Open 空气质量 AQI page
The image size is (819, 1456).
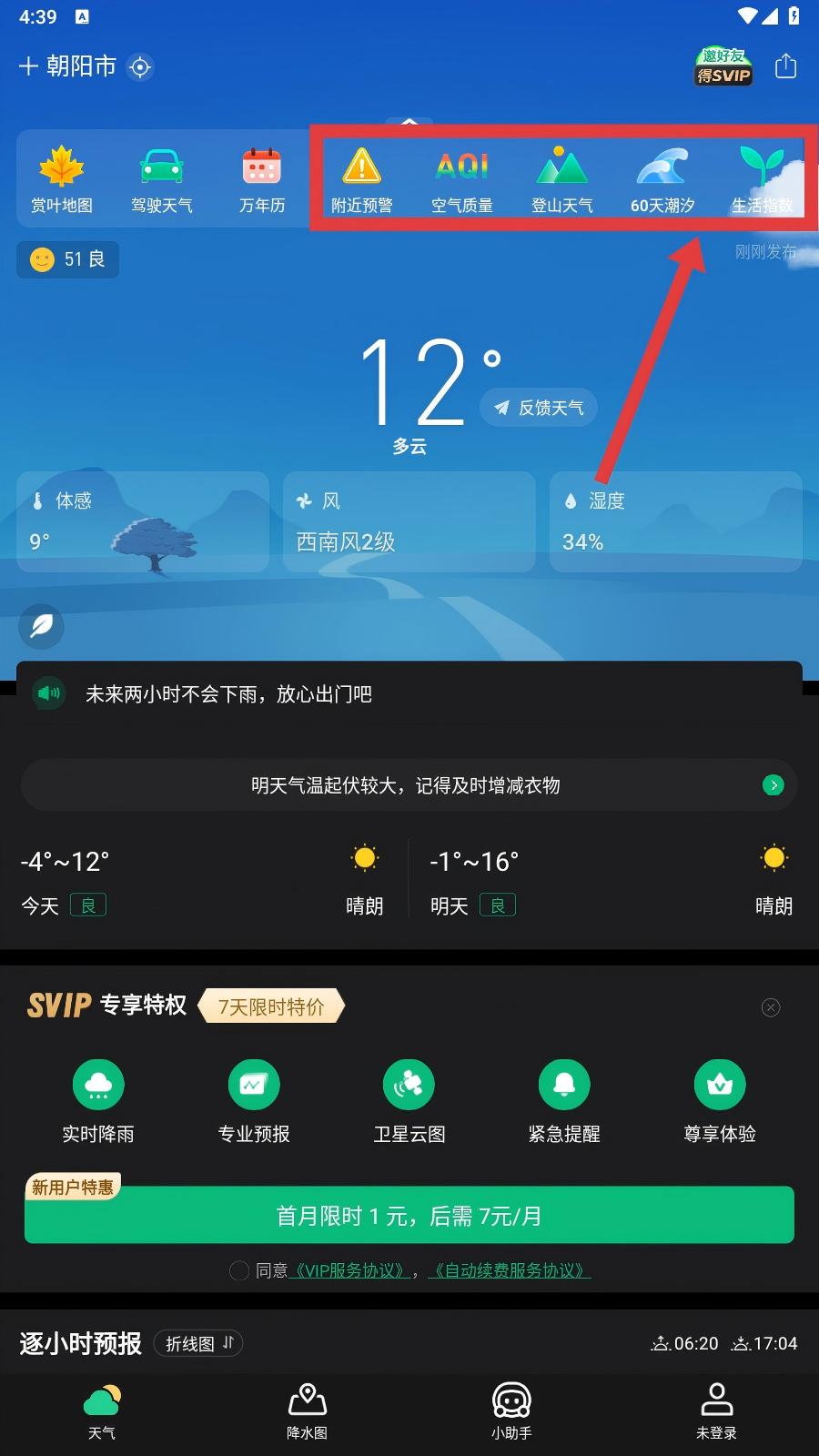[462, 179]
